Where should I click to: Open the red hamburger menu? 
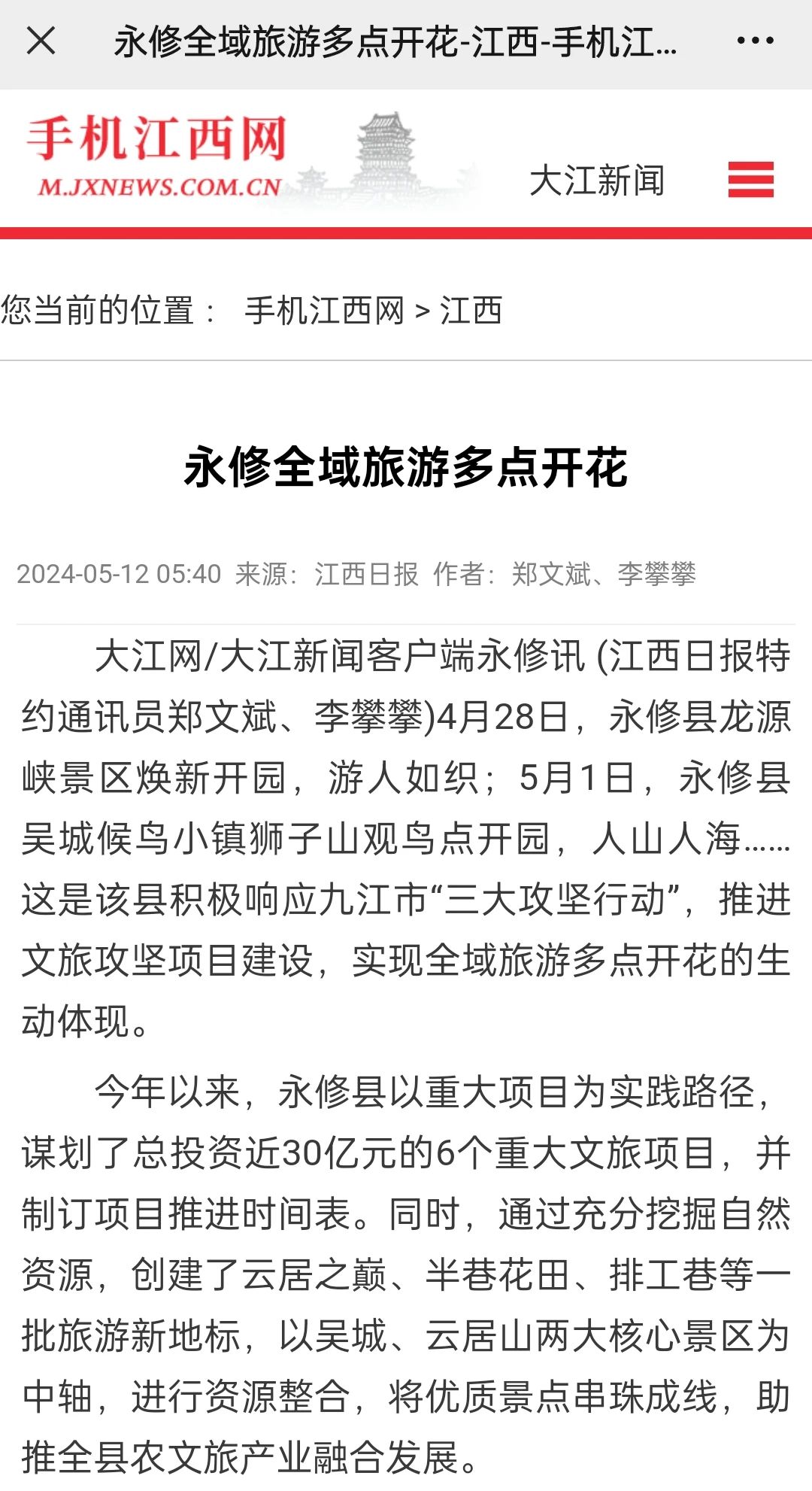pyautogui.click(x=750, y=180)
